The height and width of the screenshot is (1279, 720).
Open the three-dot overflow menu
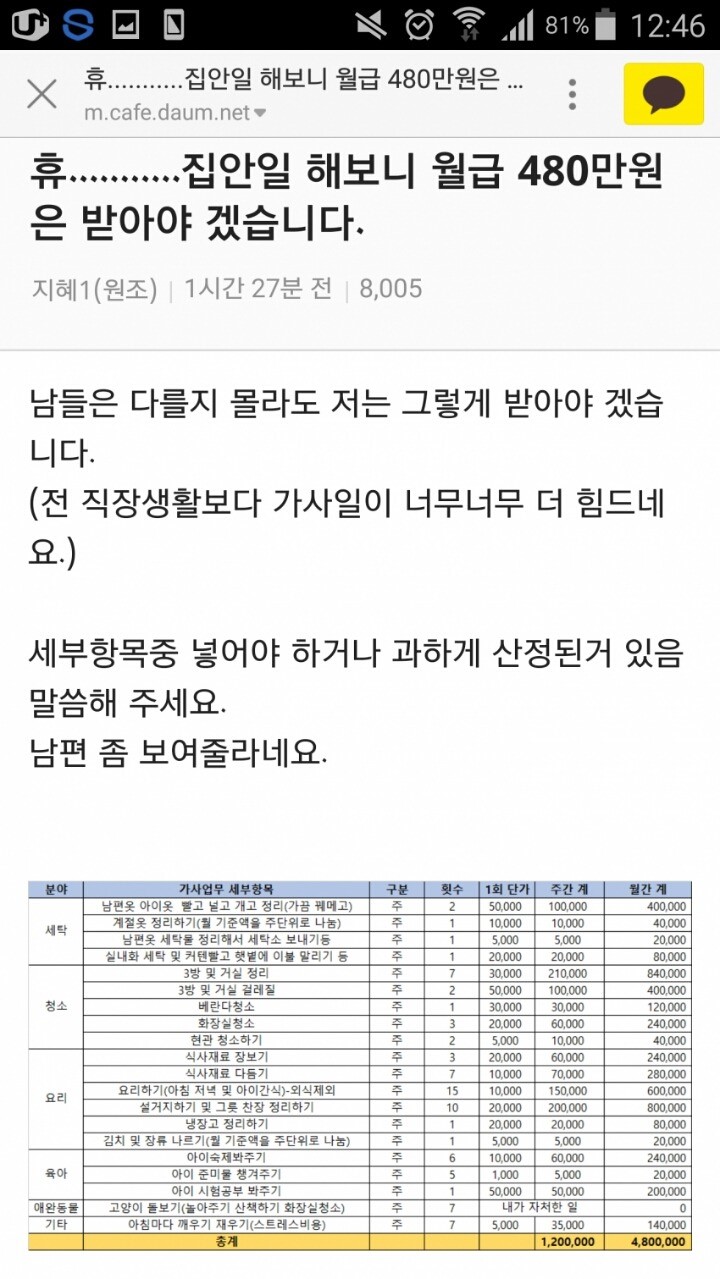point(572,94)
